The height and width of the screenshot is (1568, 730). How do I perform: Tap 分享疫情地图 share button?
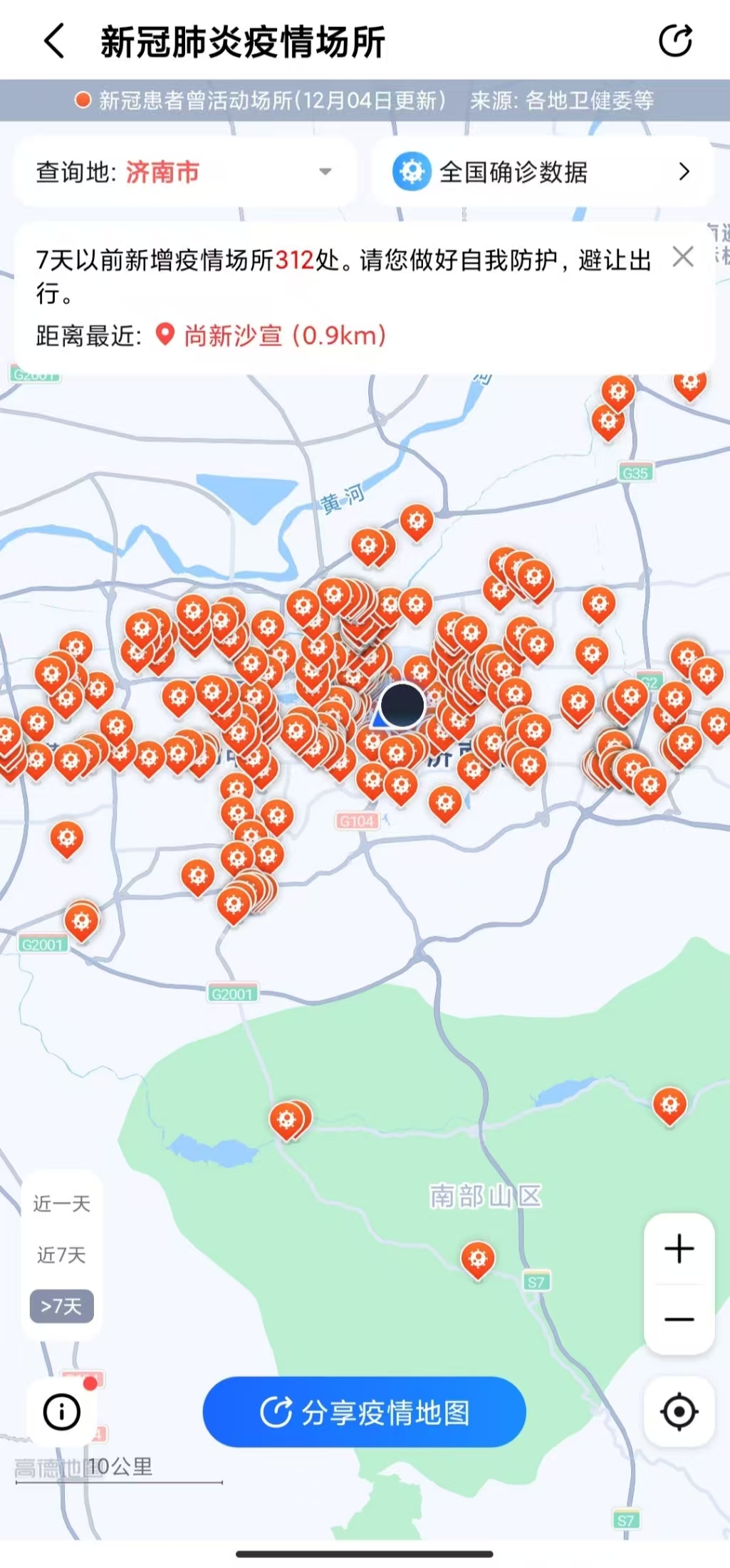pos(364,1412)
